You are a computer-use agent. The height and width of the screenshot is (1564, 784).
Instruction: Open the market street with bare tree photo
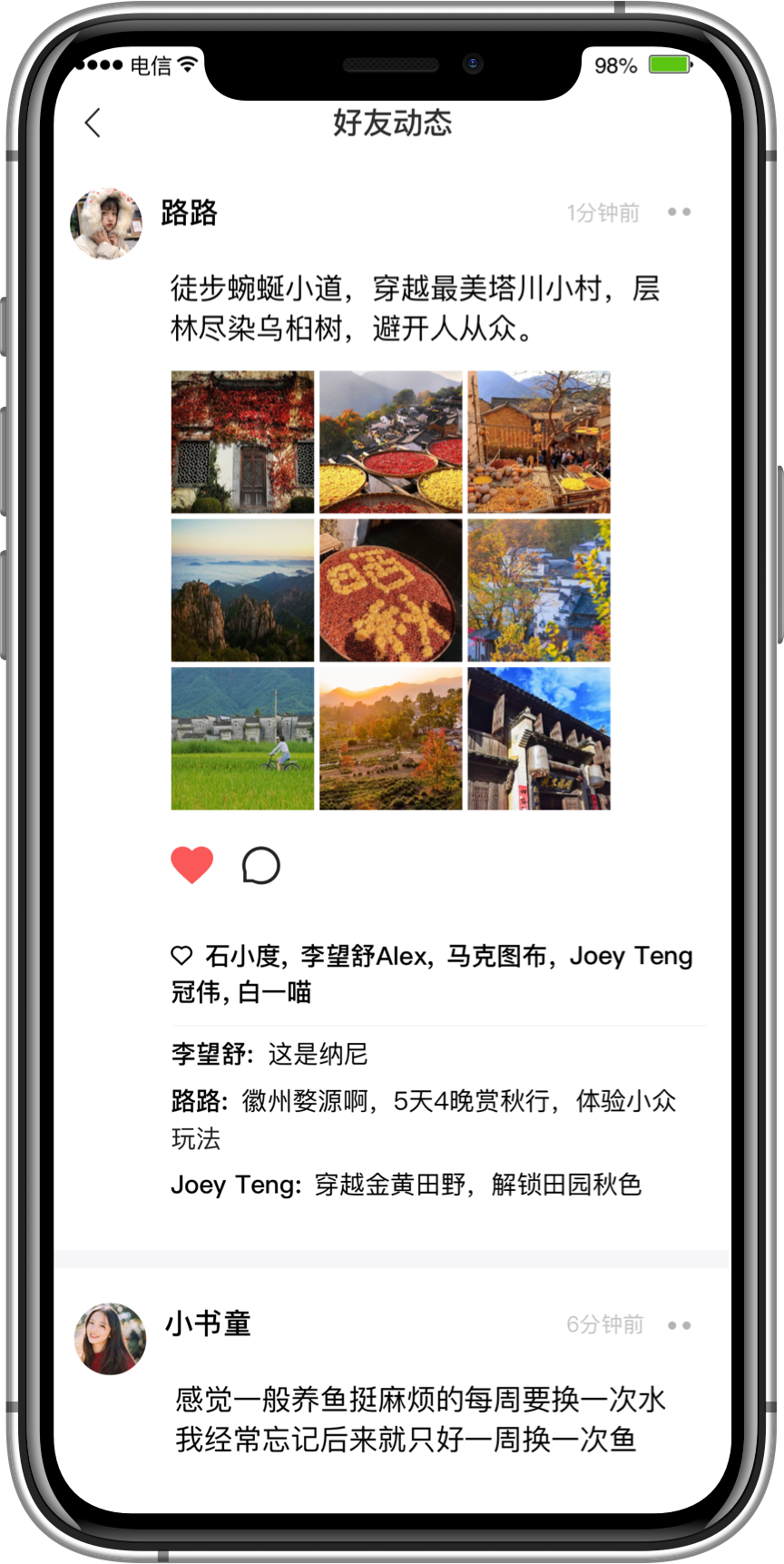539,442
